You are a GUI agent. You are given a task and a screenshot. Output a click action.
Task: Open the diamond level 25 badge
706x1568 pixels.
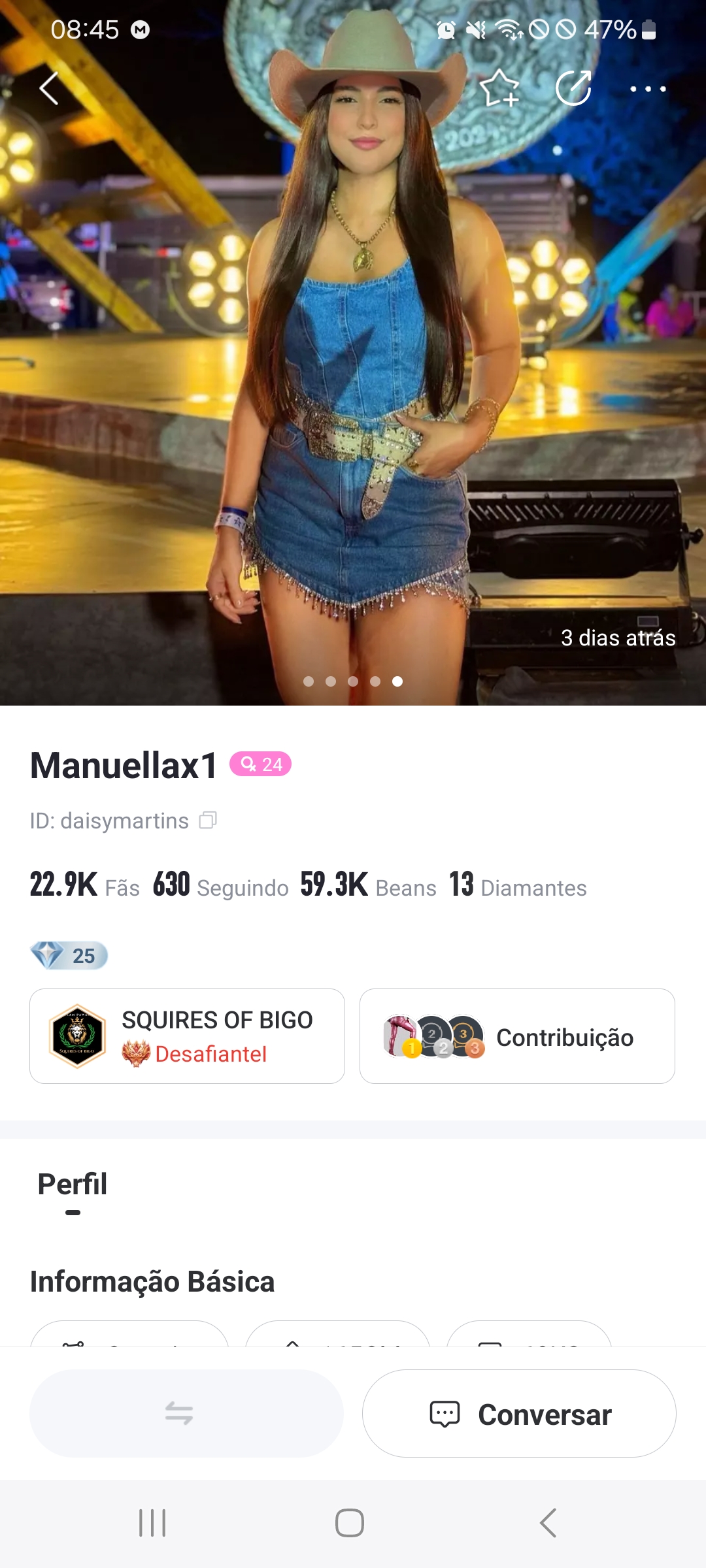tap(69, 955)
